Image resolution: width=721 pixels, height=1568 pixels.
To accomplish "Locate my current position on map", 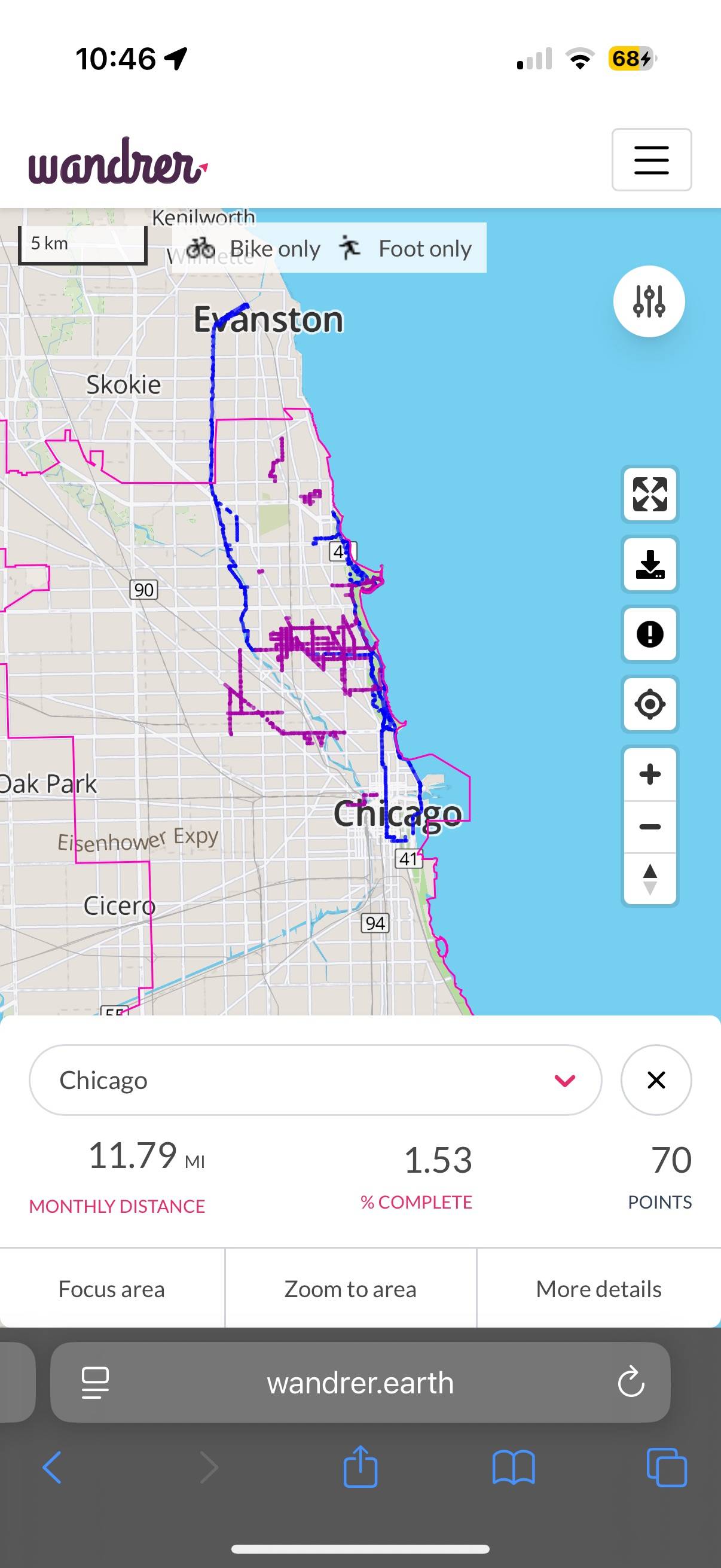I will point(650,704).
